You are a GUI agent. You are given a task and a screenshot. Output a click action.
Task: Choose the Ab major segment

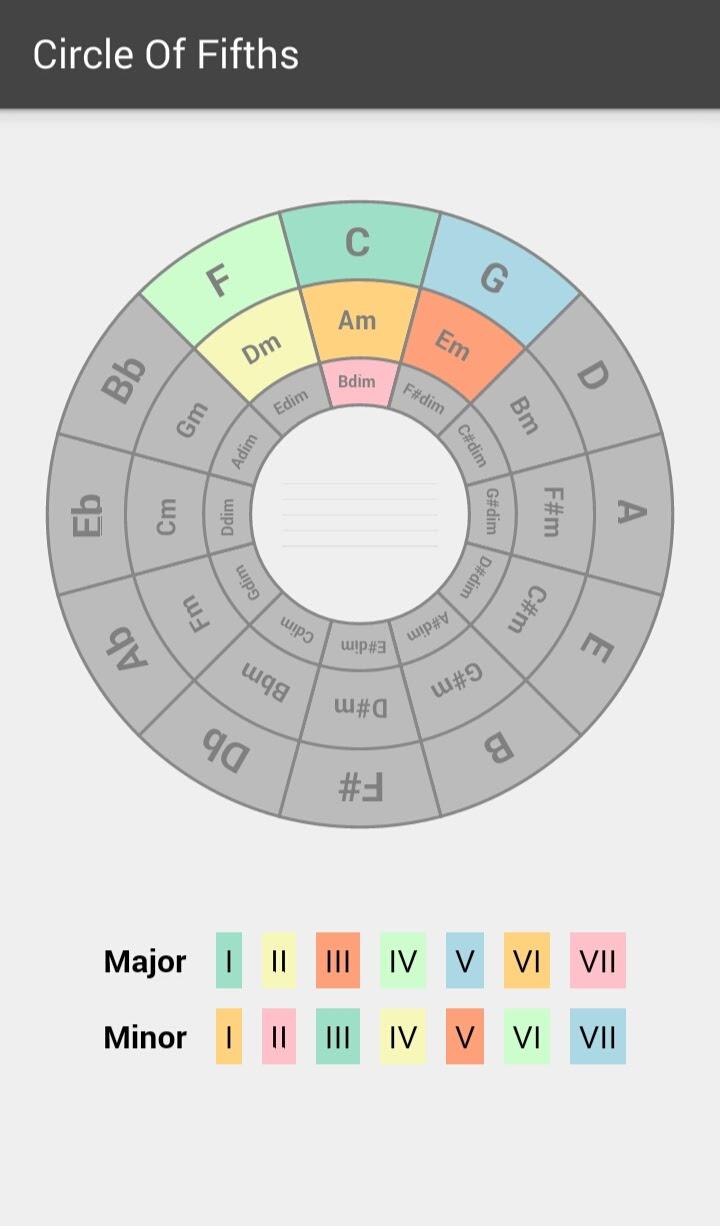127,650
